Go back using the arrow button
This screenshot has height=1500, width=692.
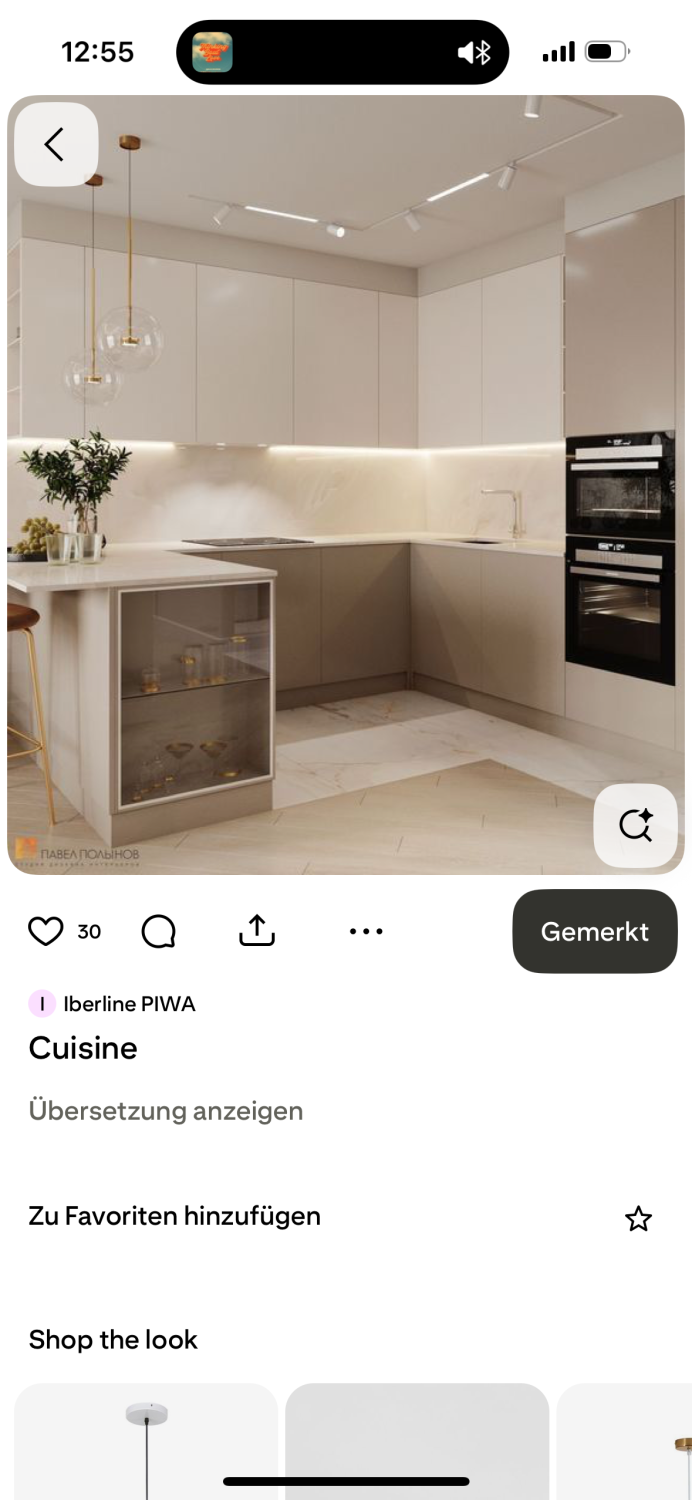[55, 145]
